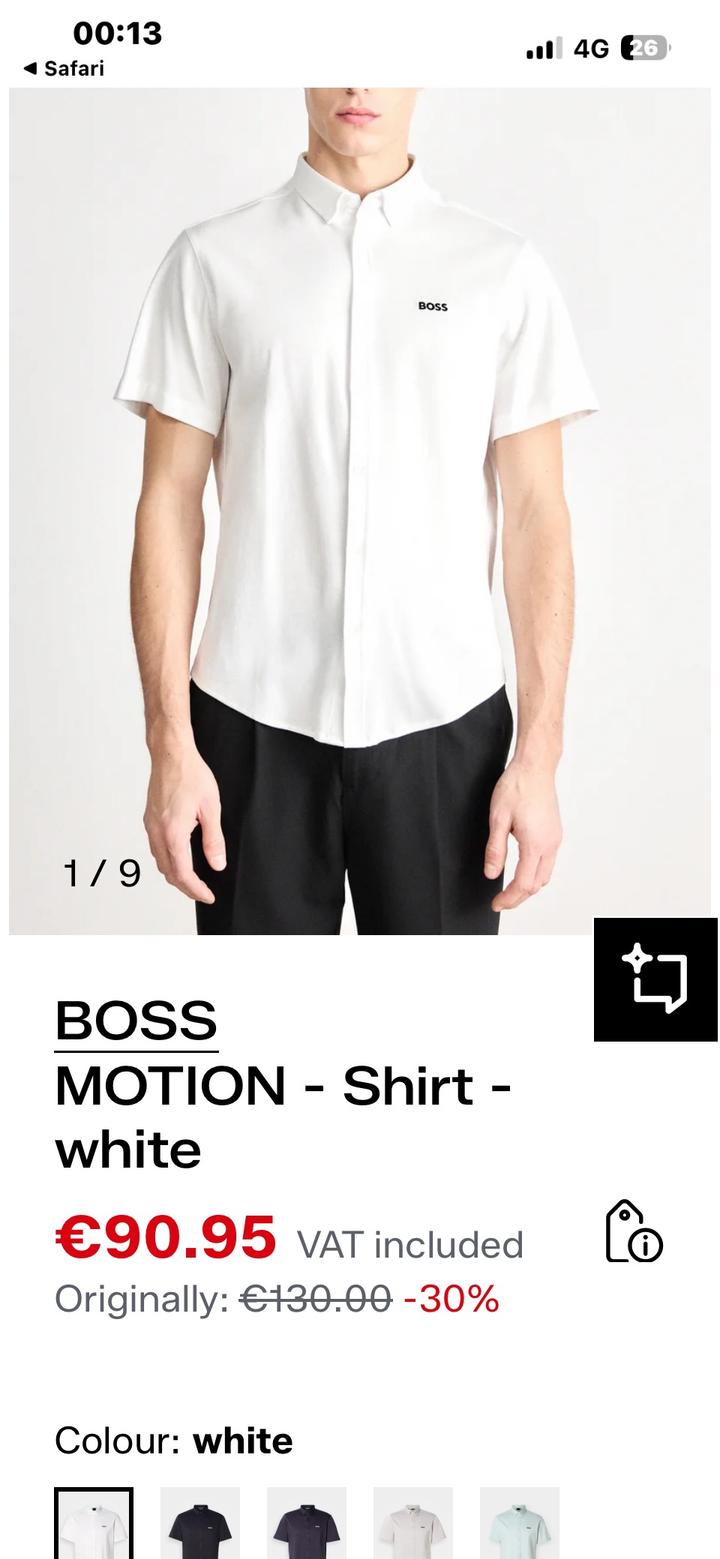Choose the mint green shirt swatch
The width and height of the screenshot is (720, 1559).
coord(519,1525)
